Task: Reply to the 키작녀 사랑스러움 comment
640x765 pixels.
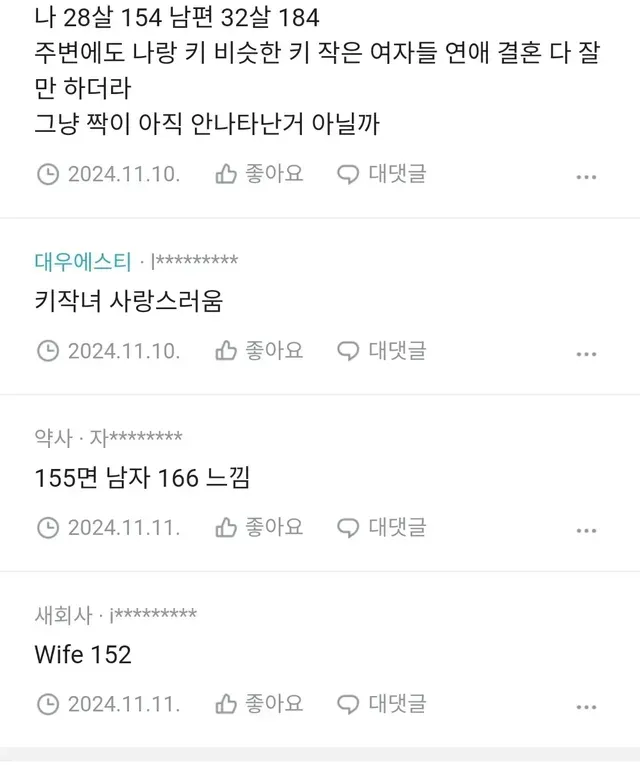Action: point(381,351)
